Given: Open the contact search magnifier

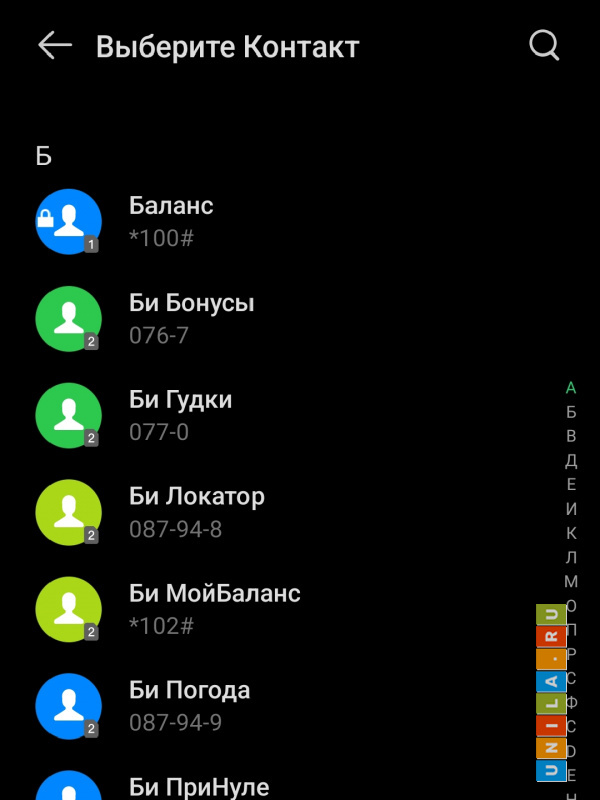Looking at the screenshot, I should pos(543,46).
